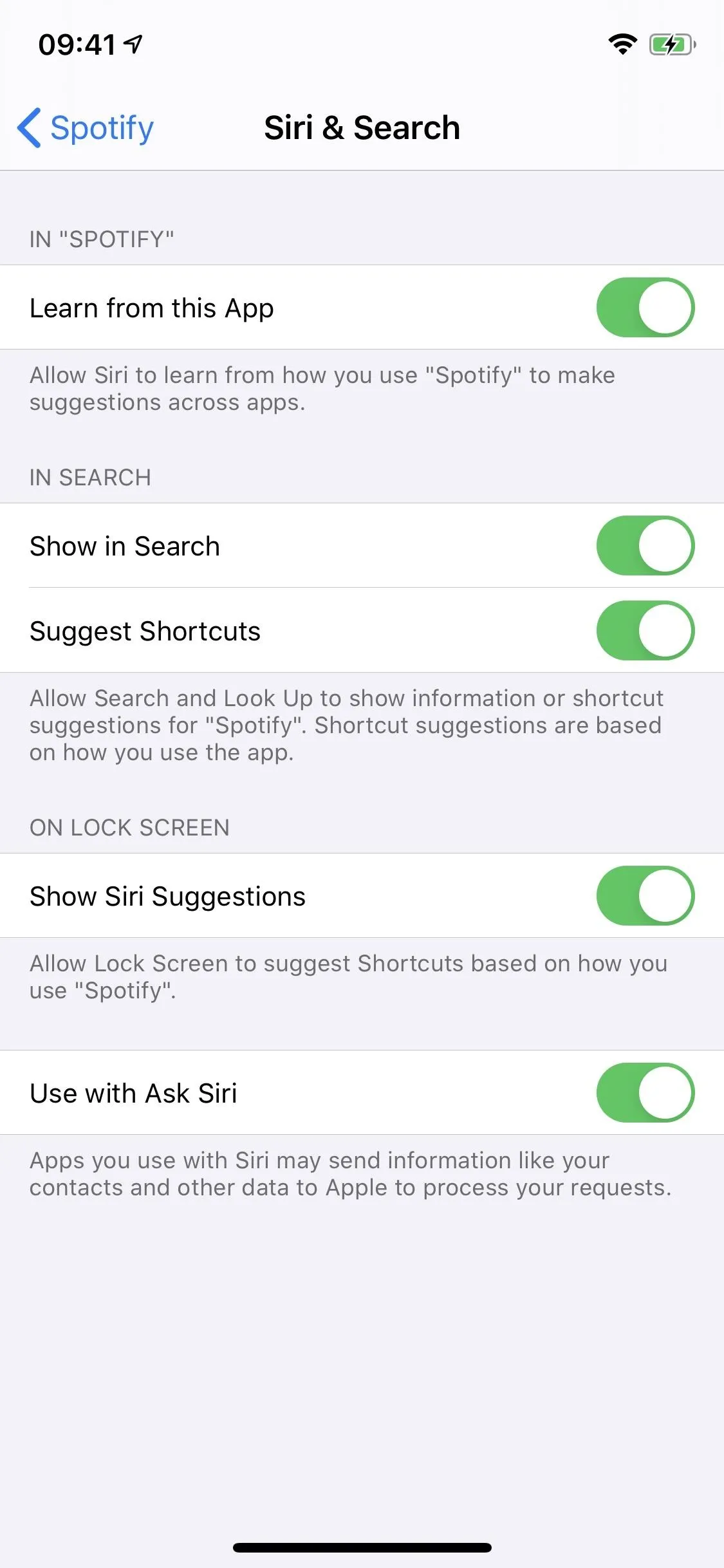The image size is (724, 1568).
Task: Disable Use with Ask Siri
Action: [x=645, y=1092]
